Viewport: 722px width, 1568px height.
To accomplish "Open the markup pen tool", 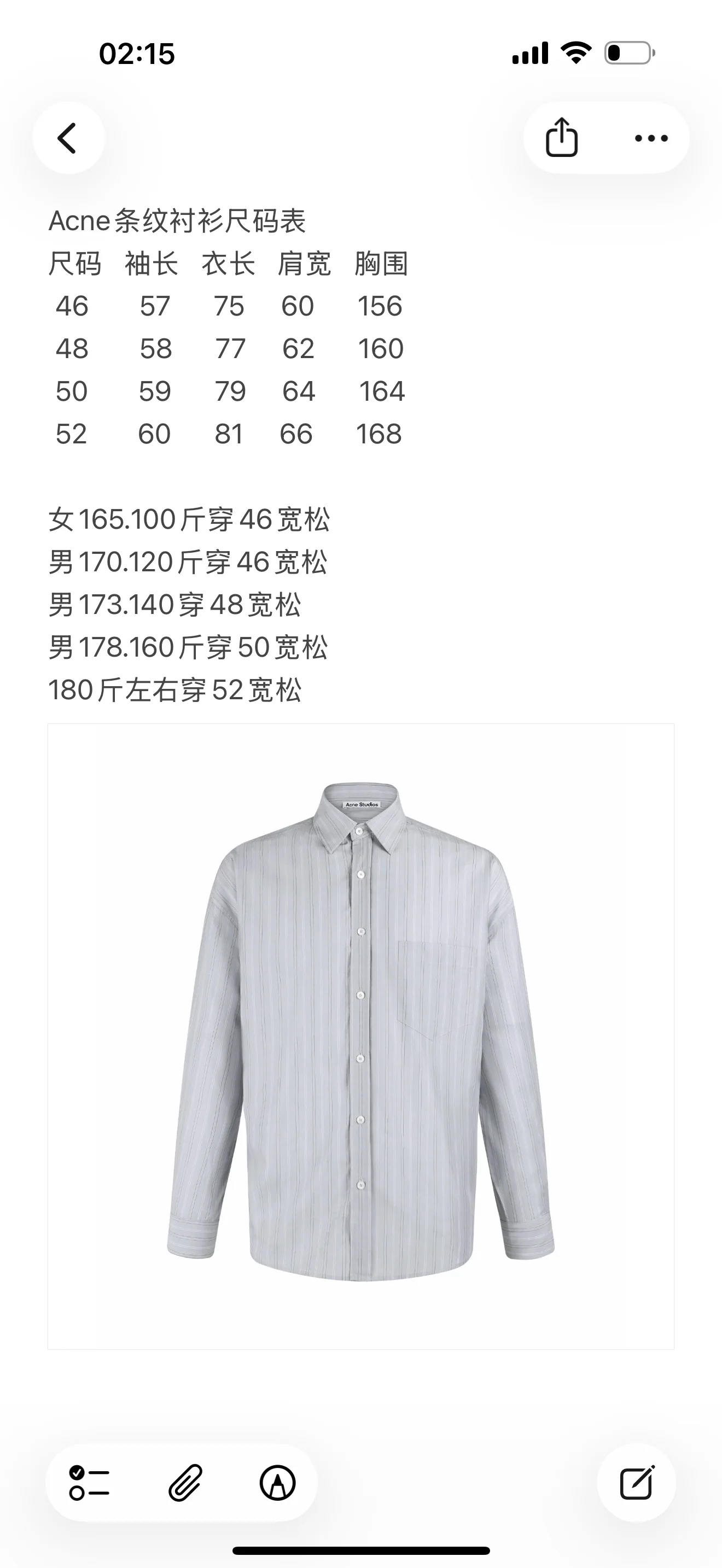I will click(278, 1482).
